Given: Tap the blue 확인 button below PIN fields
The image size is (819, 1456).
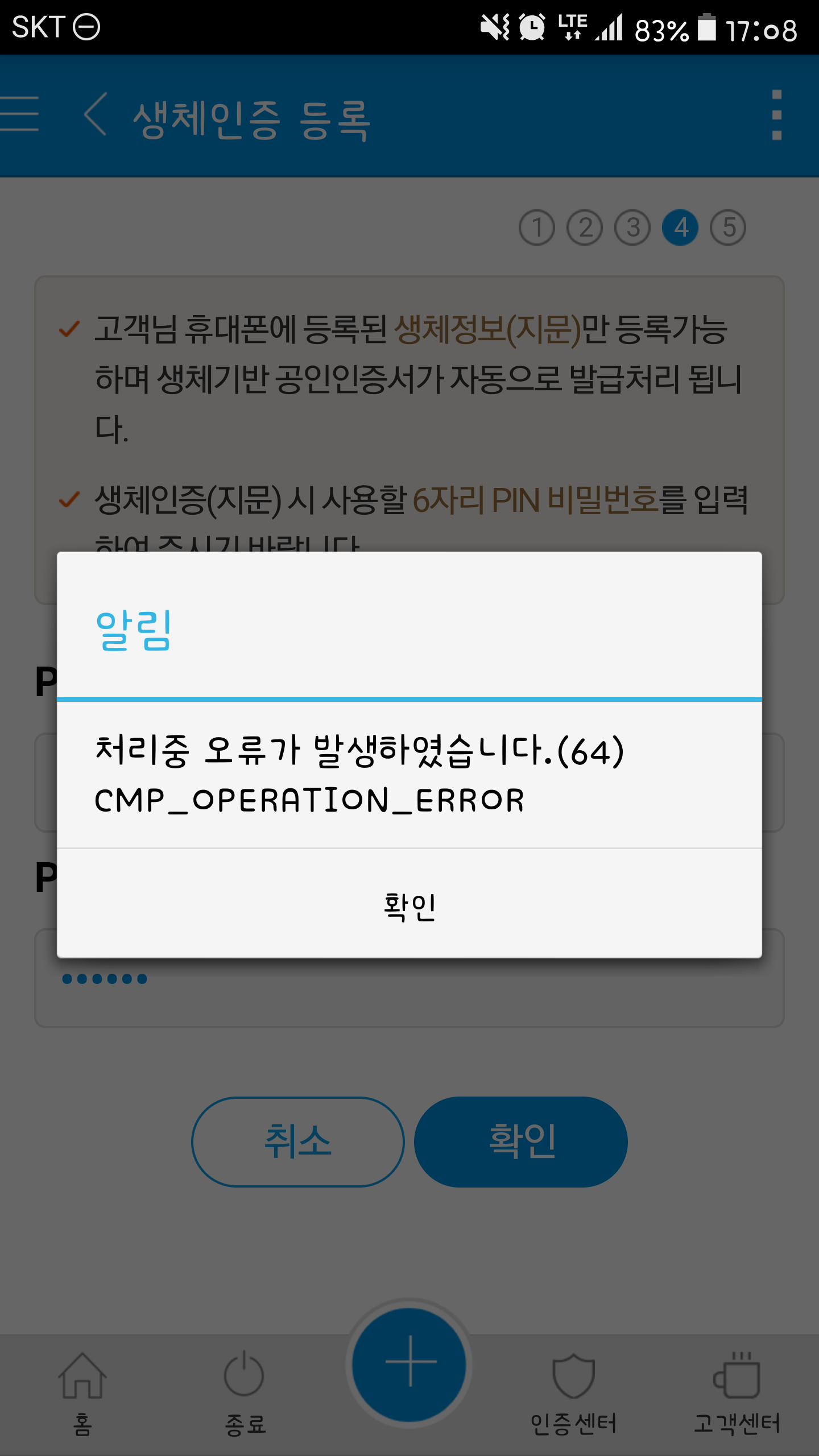Looking at the screenshot, I should tap(521, 1142).
